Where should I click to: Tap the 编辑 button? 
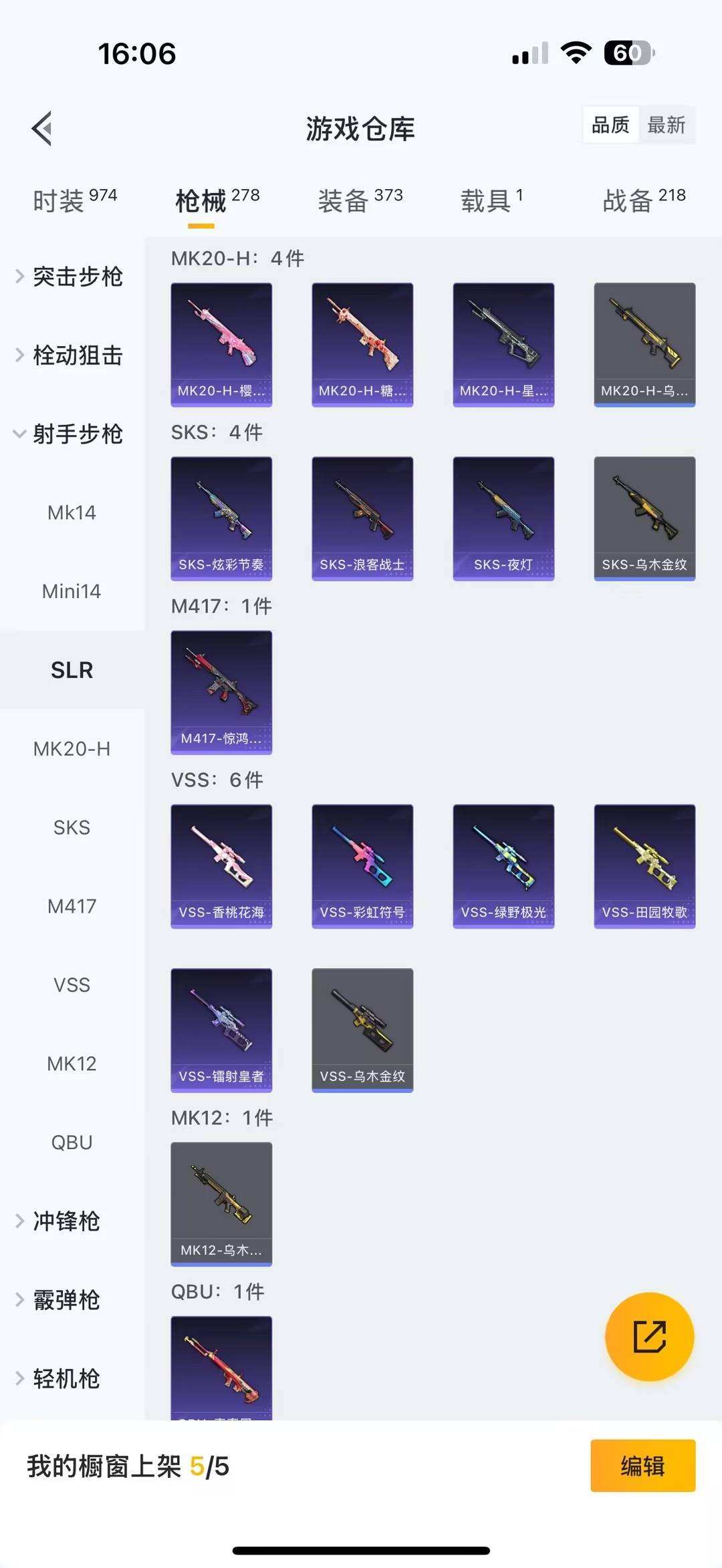pyautogui.click(x=642, y=1466)
